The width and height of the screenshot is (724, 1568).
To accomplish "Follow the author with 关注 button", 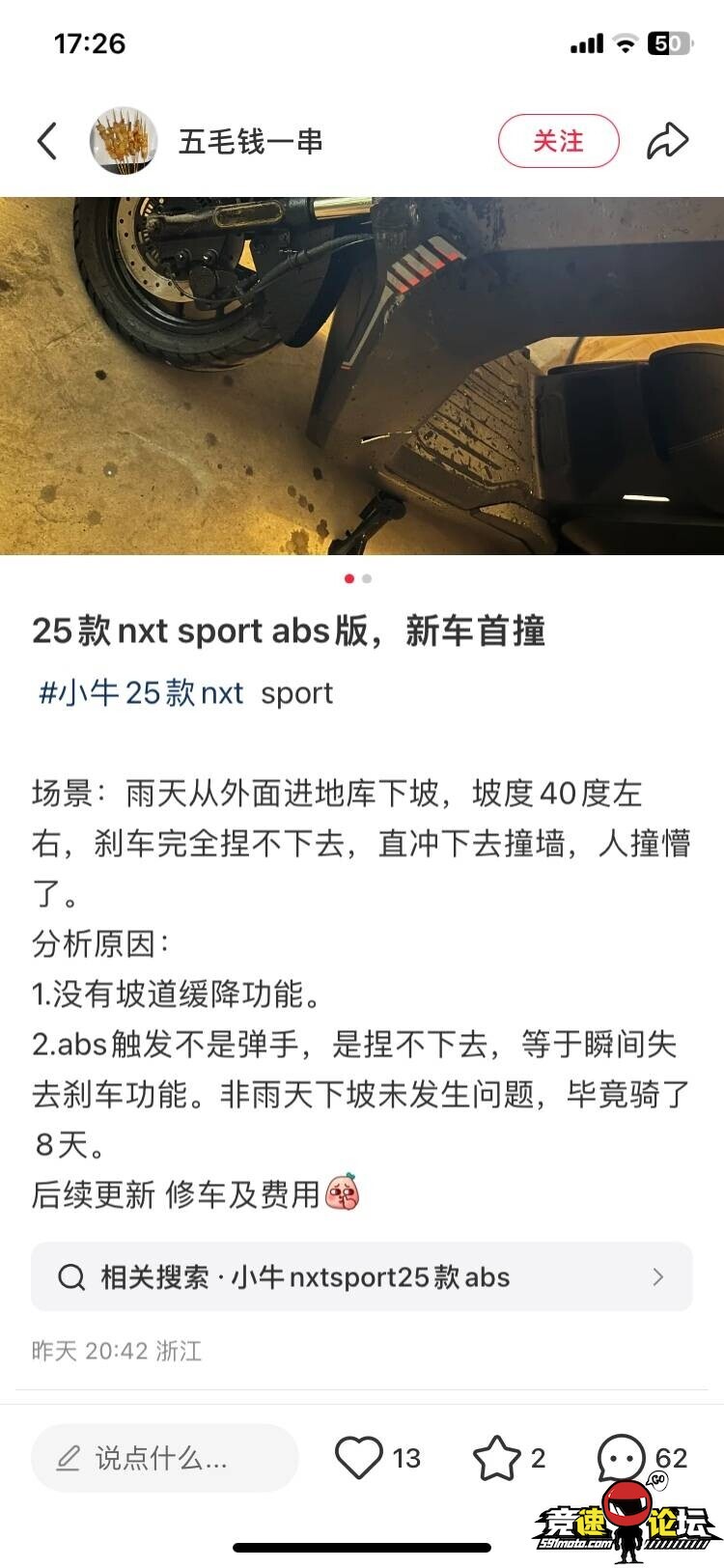I will [558, 141].
